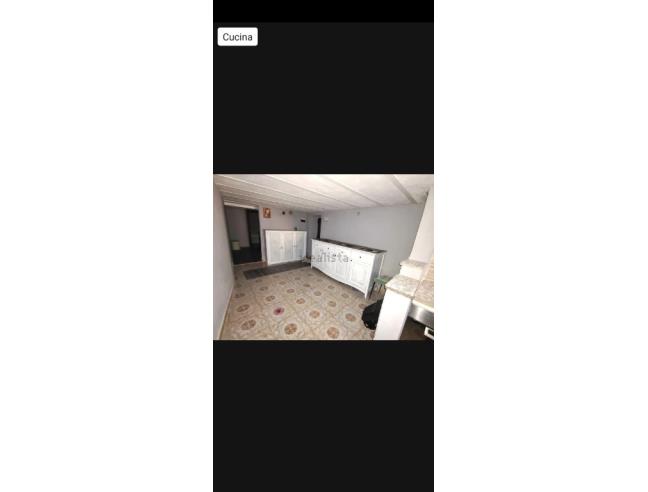Tap the Cucina room tag

click(x=238, y=37)
